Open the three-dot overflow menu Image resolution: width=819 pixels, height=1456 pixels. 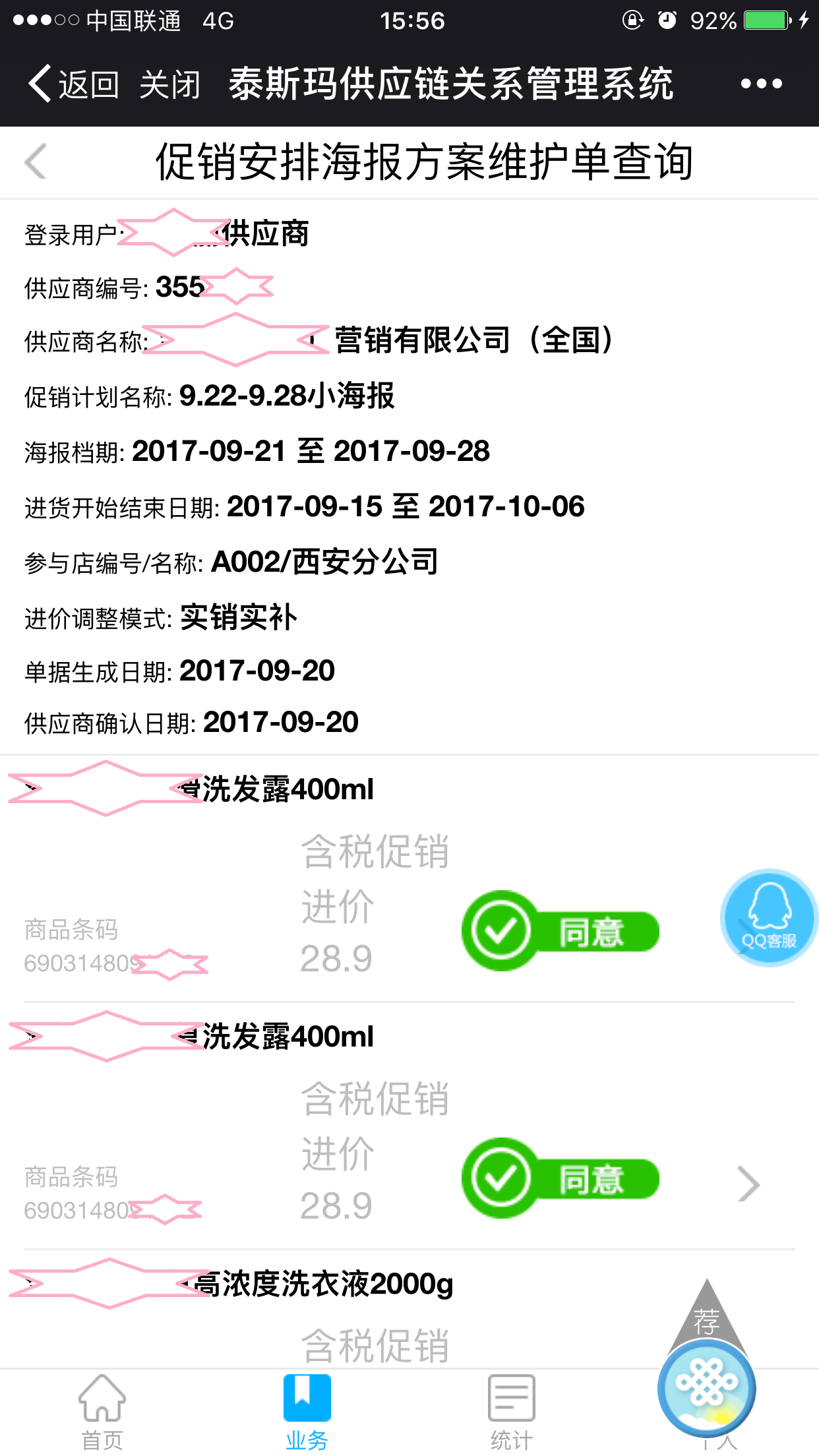[x=761, y=84]
